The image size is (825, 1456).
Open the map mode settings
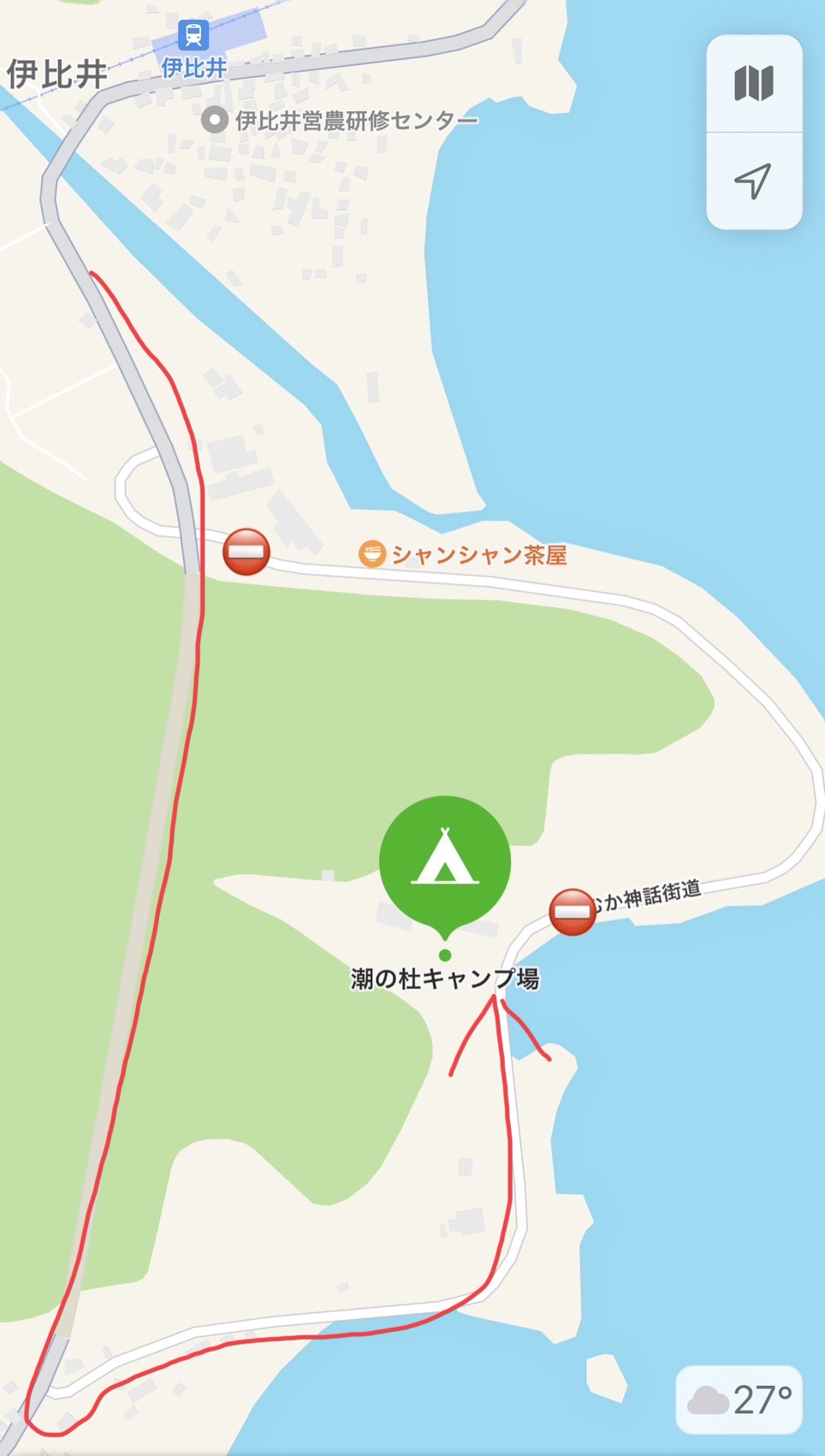[x=754, y=84]
